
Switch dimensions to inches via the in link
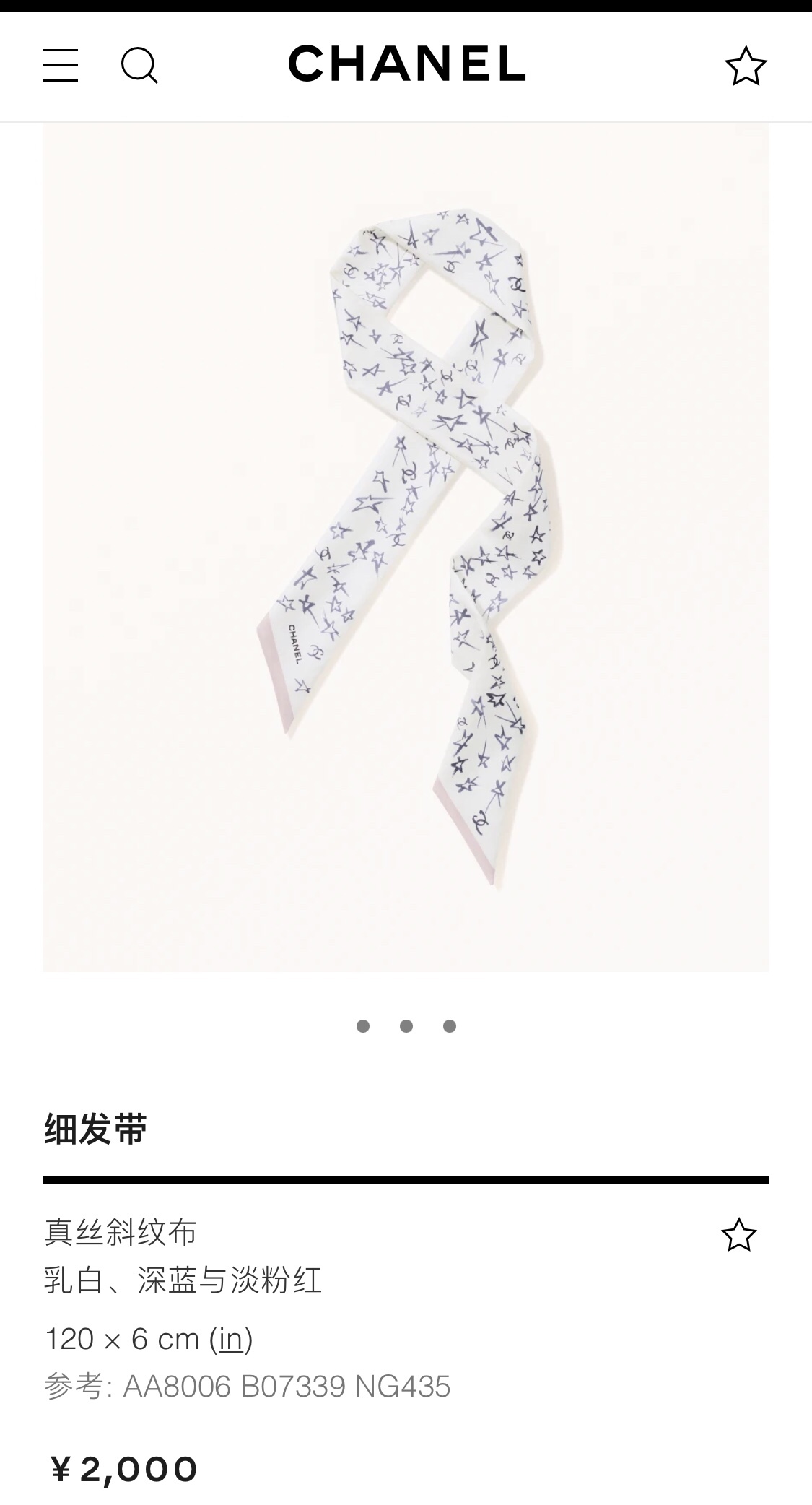(x=231, y=1339)
